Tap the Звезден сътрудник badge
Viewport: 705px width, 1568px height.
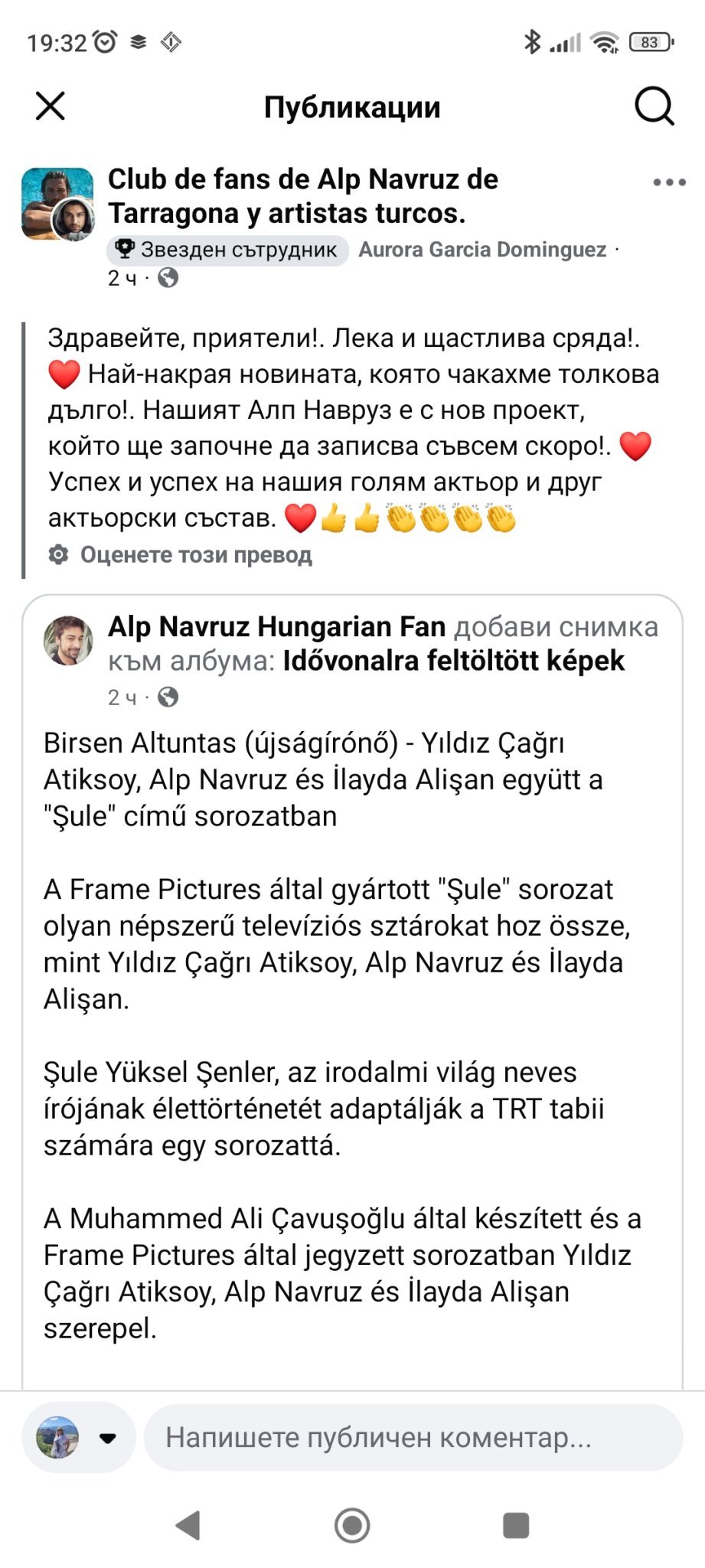pyautogui.click(x=227, y=250)
